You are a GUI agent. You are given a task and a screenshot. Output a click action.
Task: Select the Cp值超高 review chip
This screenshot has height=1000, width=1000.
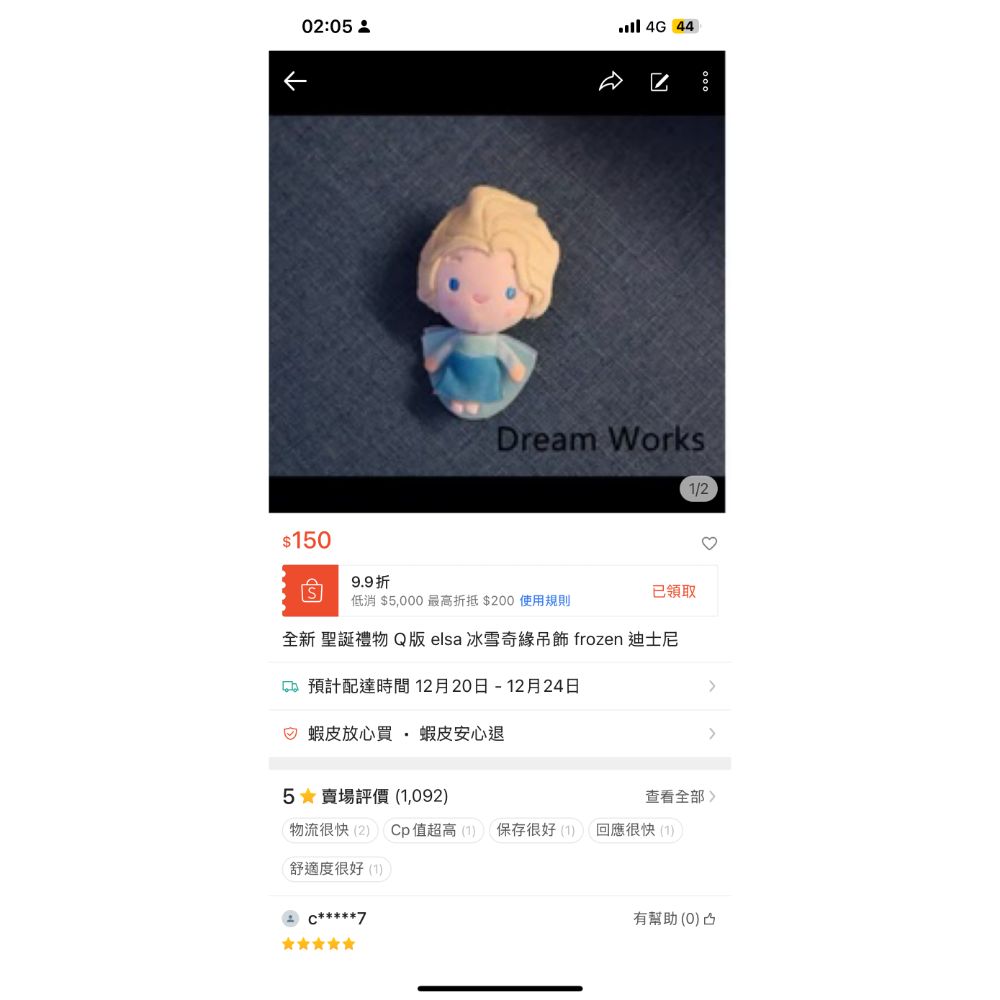tap(433, 830)
